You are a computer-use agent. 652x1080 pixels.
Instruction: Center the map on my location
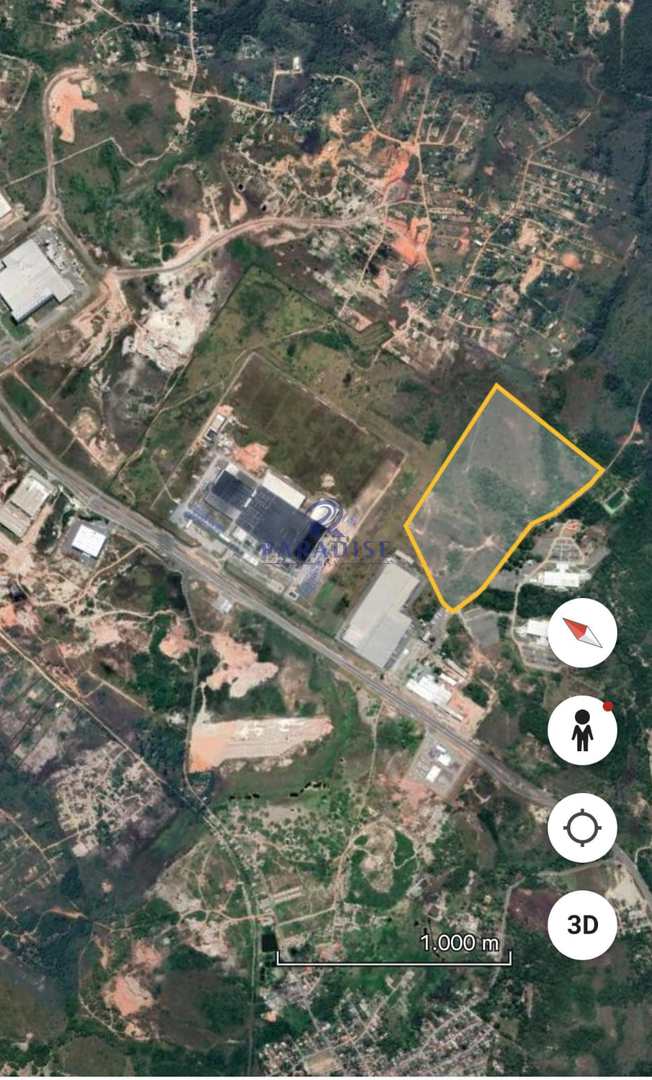582,828
